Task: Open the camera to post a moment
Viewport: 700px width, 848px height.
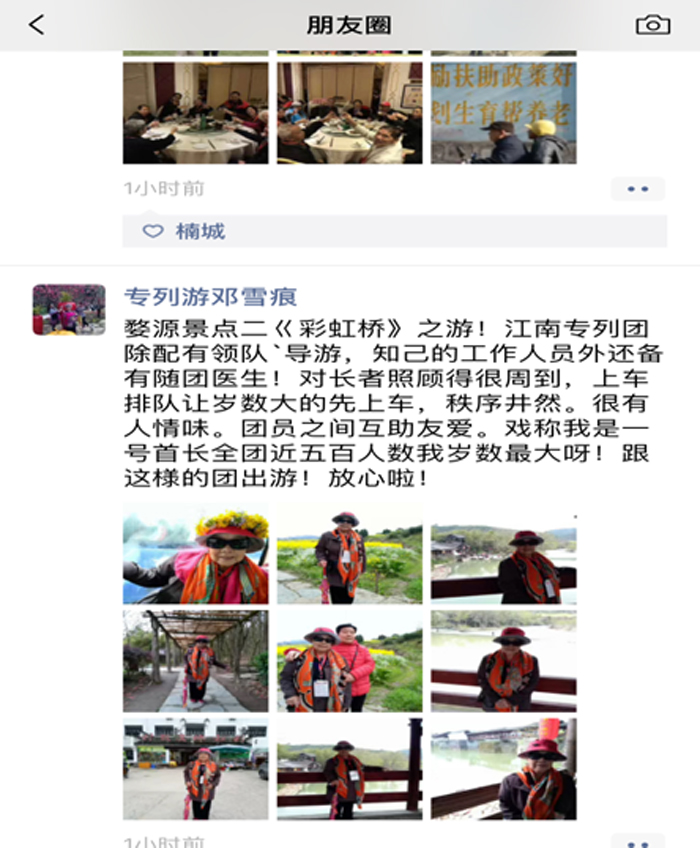Action: [x=653, y=25]
